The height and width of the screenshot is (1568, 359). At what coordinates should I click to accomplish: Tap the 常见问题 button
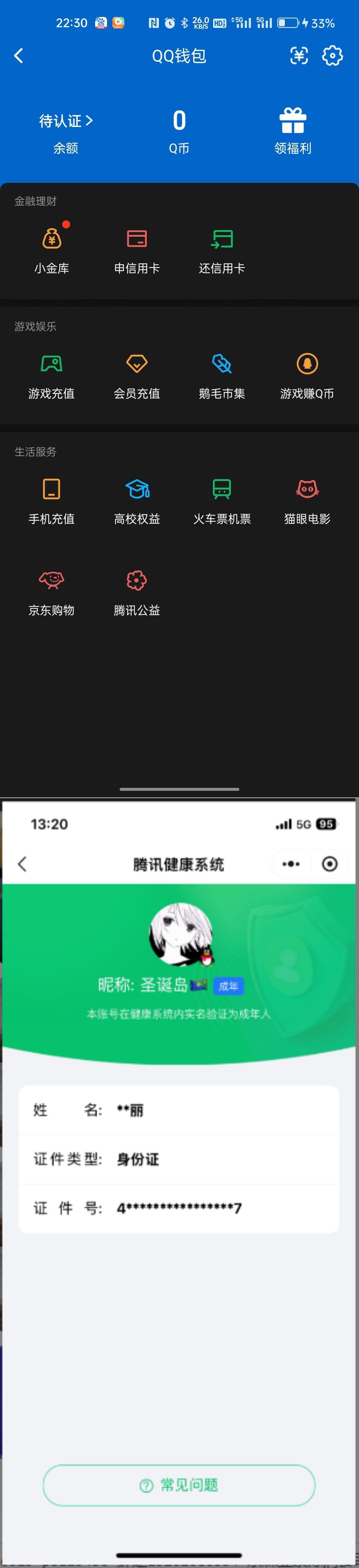[x=179, y=1485]
